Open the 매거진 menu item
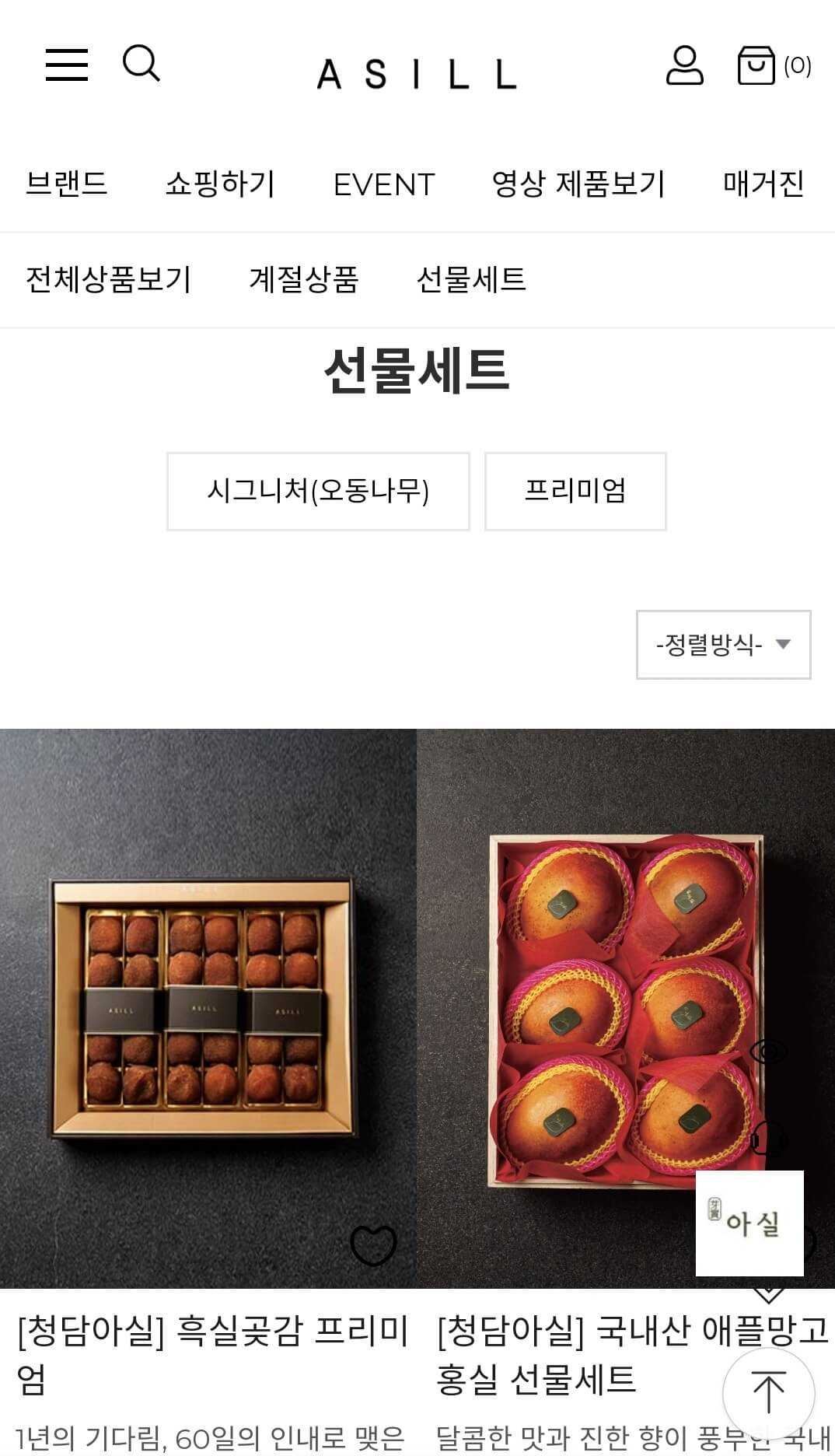This screenshot has width=835, height=1456. [762, 185]
